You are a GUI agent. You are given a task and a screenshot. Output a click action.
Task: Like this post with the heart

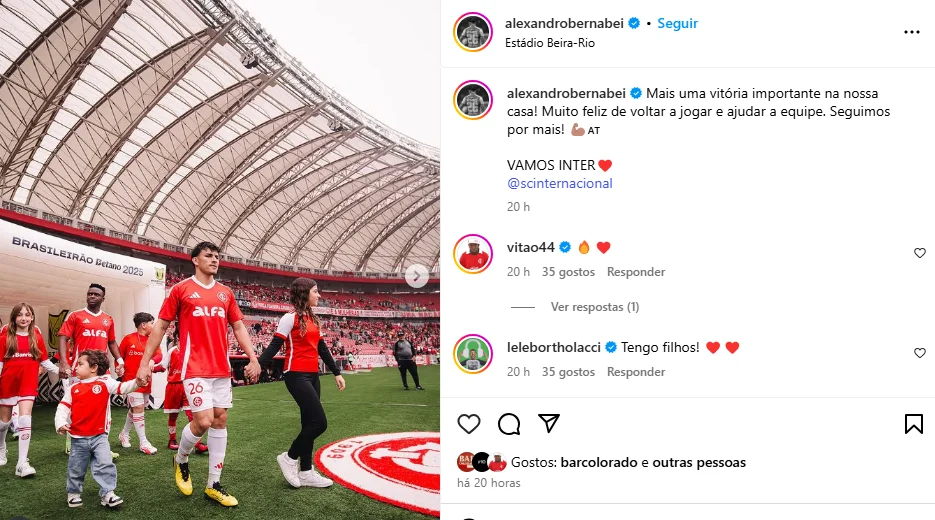click(469, 424)
